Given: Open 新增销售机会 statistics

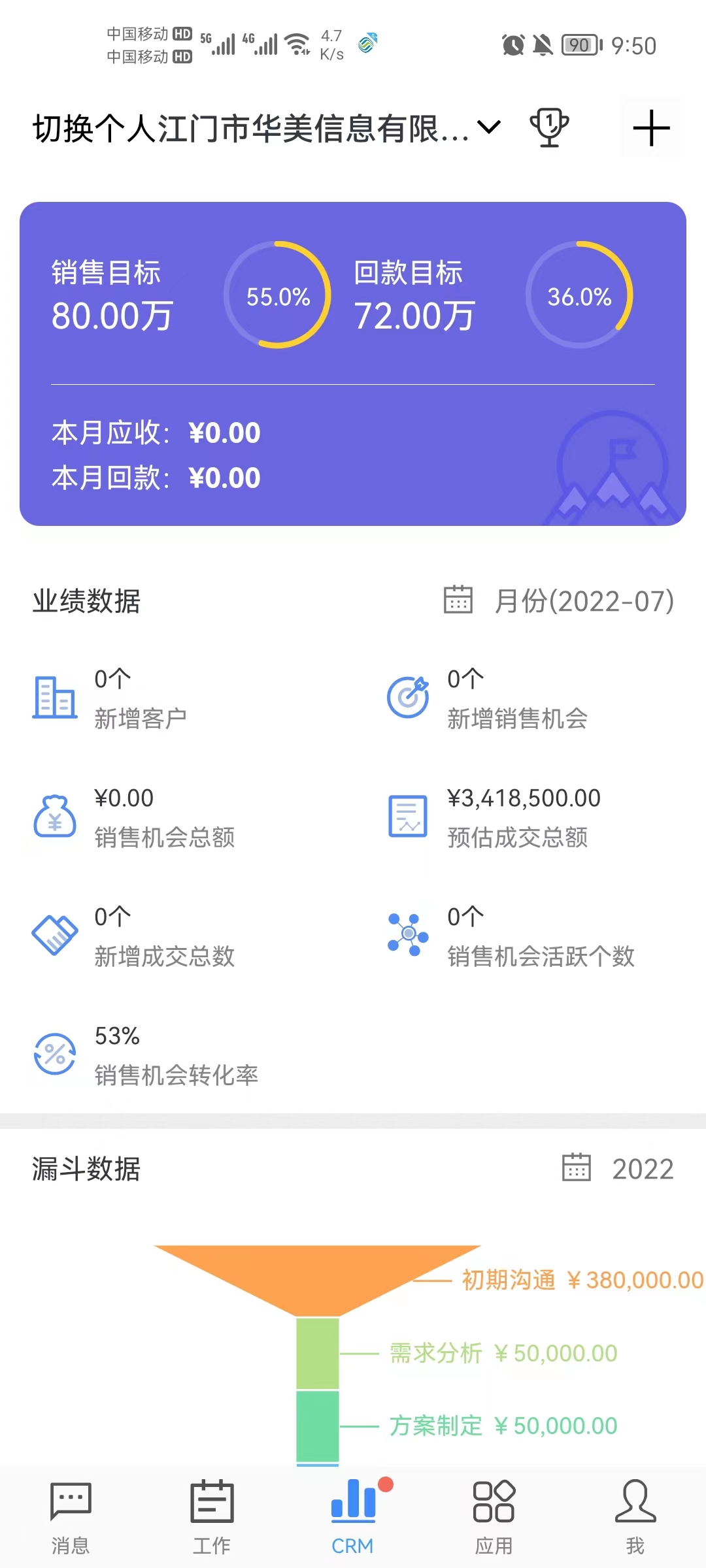Looking at the screenshot, I should (488, 698).
